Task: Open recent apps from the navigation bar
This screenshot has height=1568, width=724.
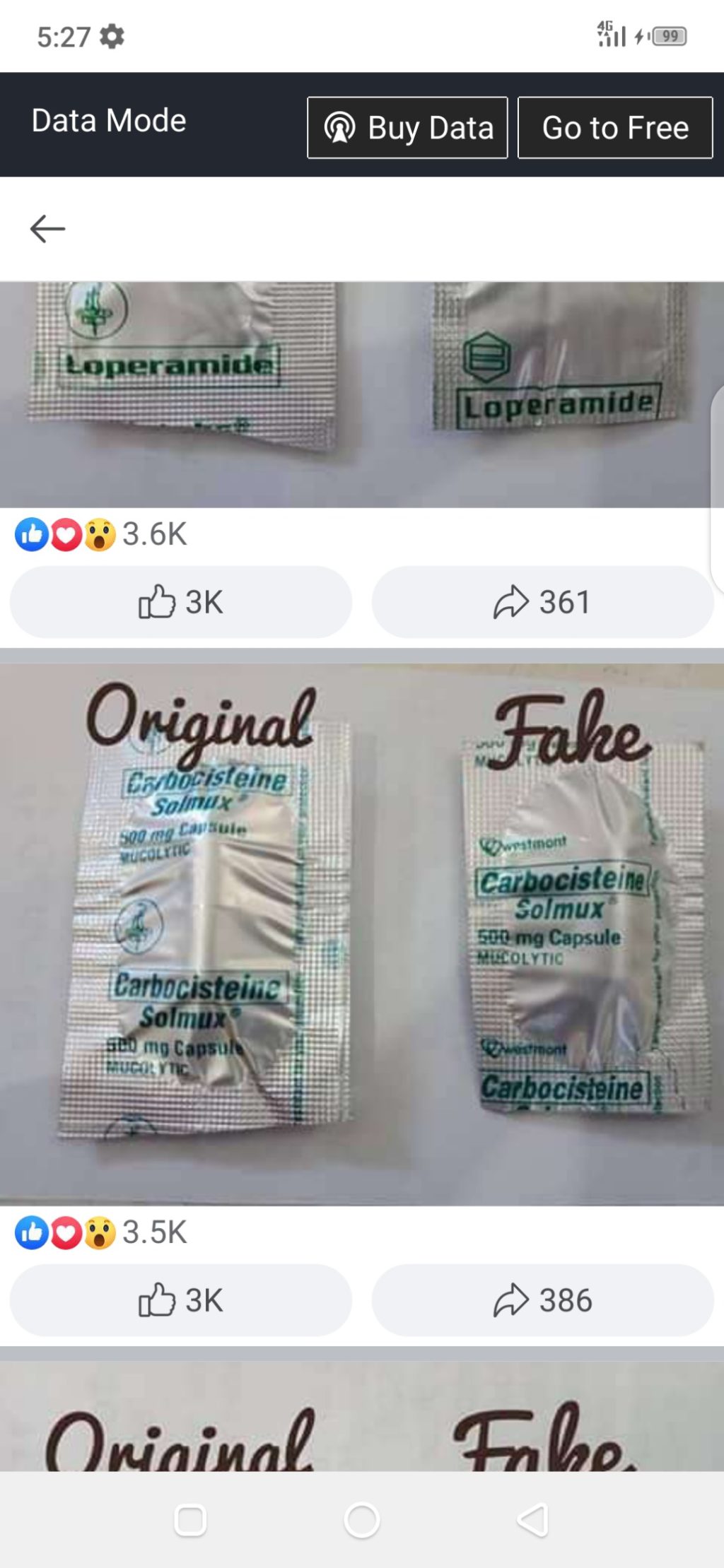Action: click(x=190, y=1520)
